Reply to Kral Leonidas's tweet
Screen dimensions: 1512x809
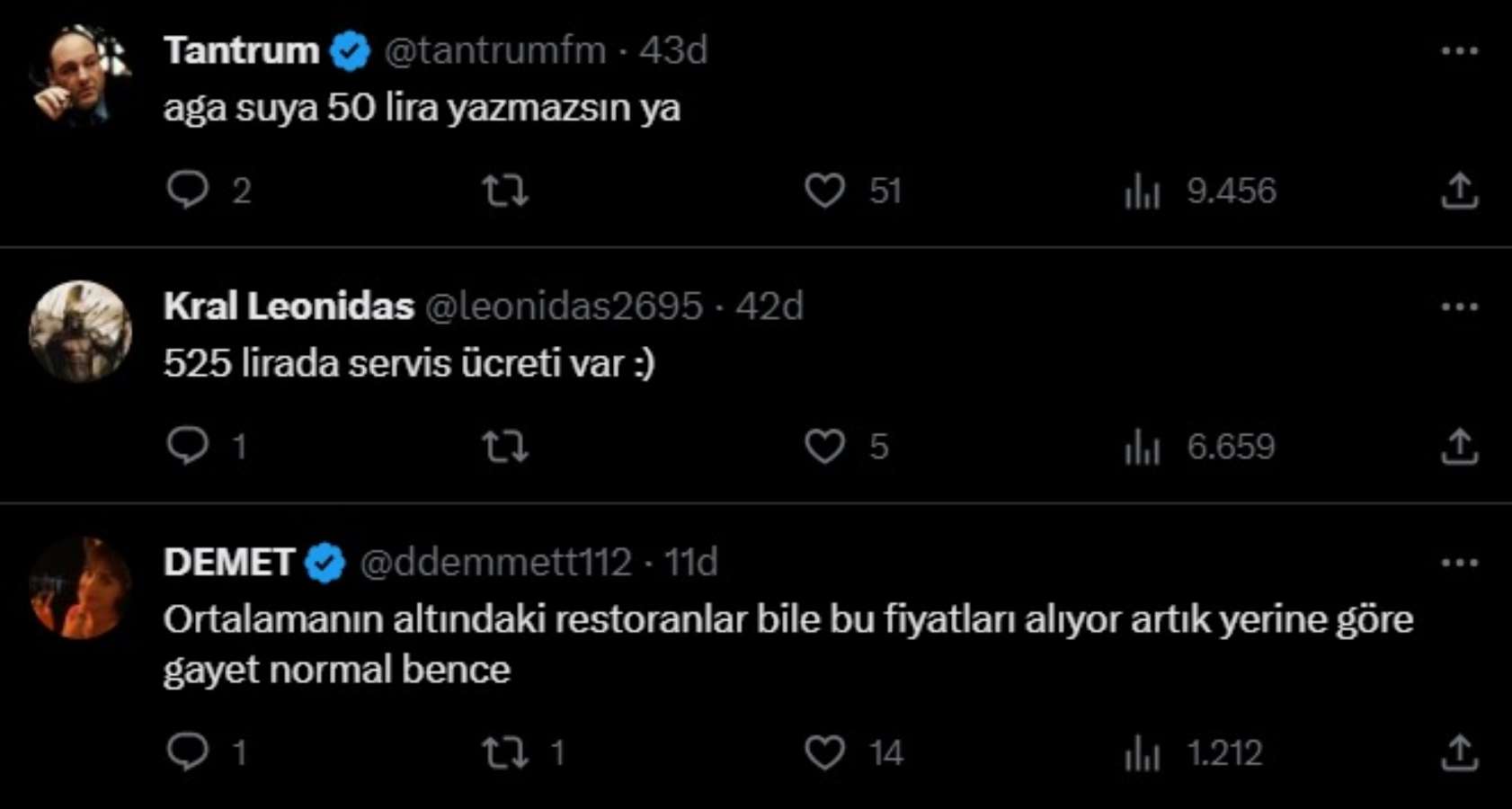(x=188, y=446)
